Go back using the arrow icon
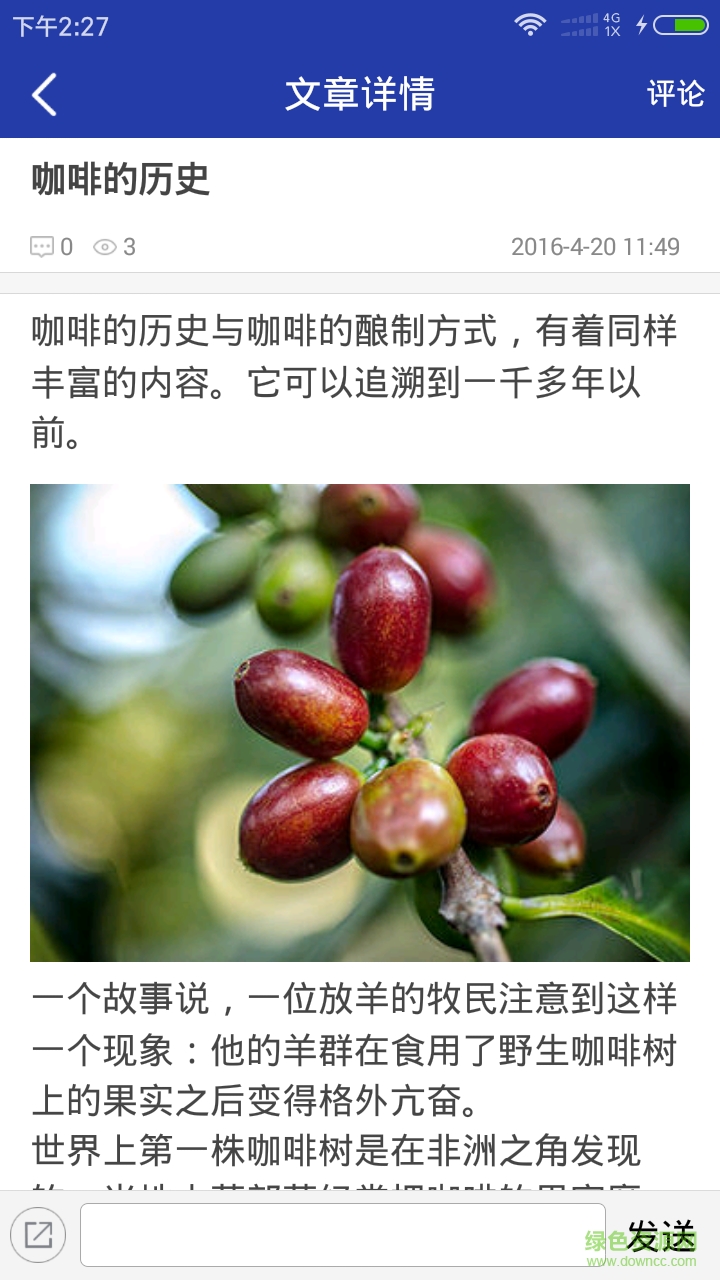This screenshot has height=1280, width=720. point(44,95)
